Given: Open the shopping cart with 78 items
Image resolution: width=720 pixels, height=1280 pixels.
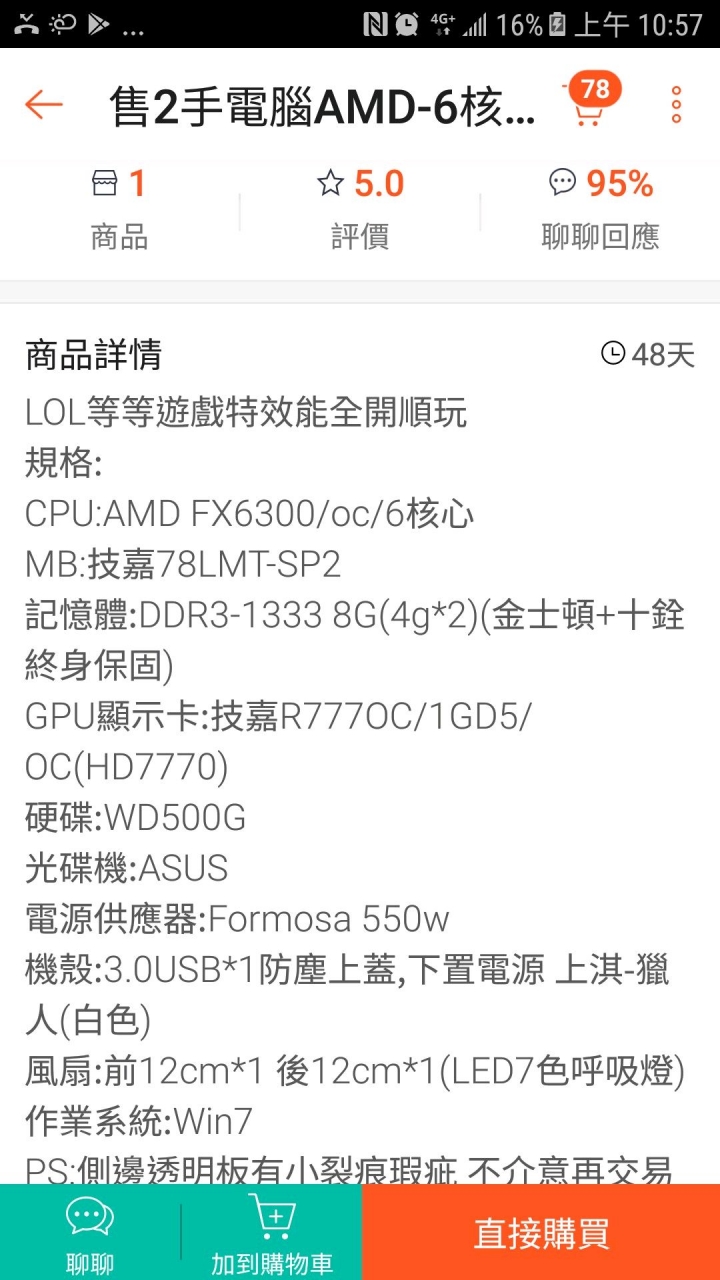Looking at the screenshot, I should [x=588, y=104].
